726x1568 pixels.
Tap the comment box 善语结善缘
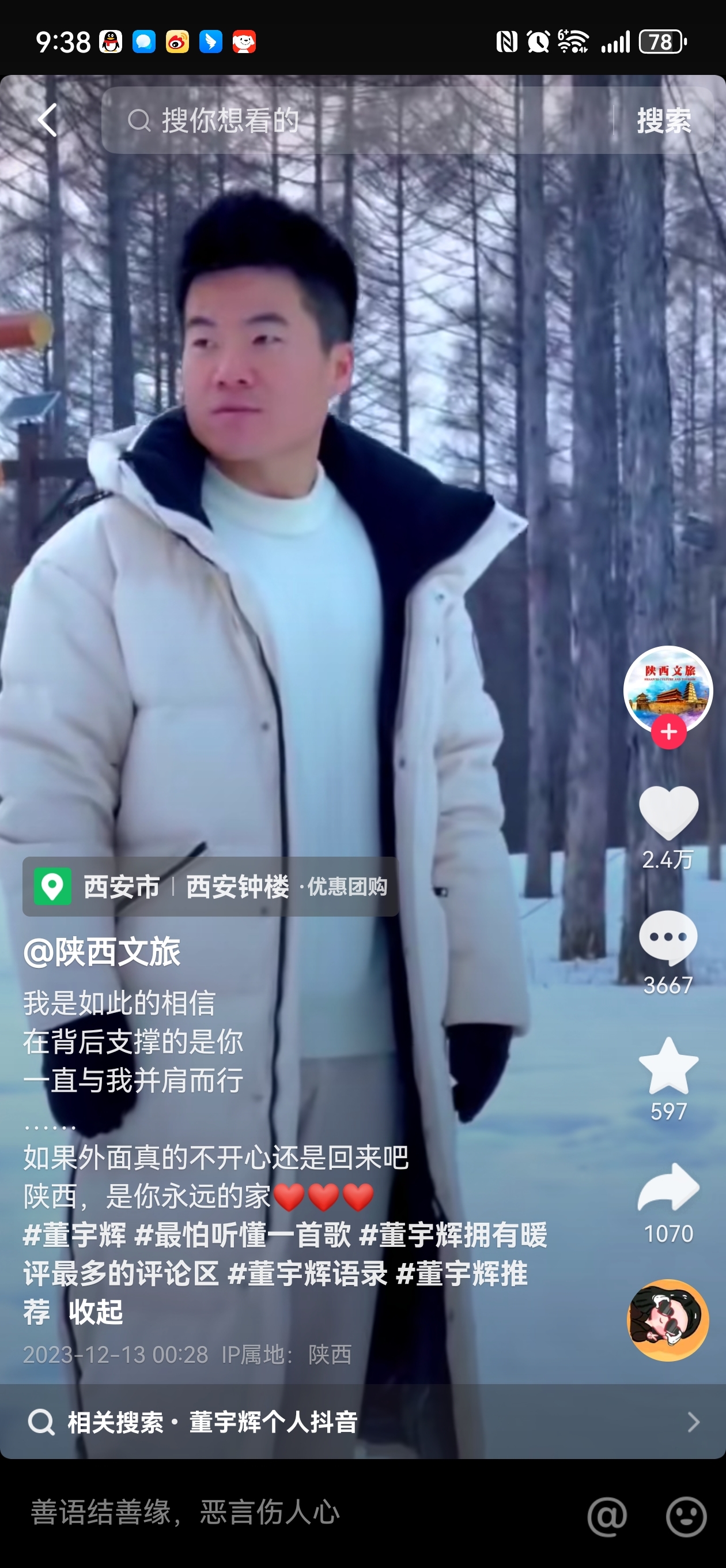(243, 1512)
